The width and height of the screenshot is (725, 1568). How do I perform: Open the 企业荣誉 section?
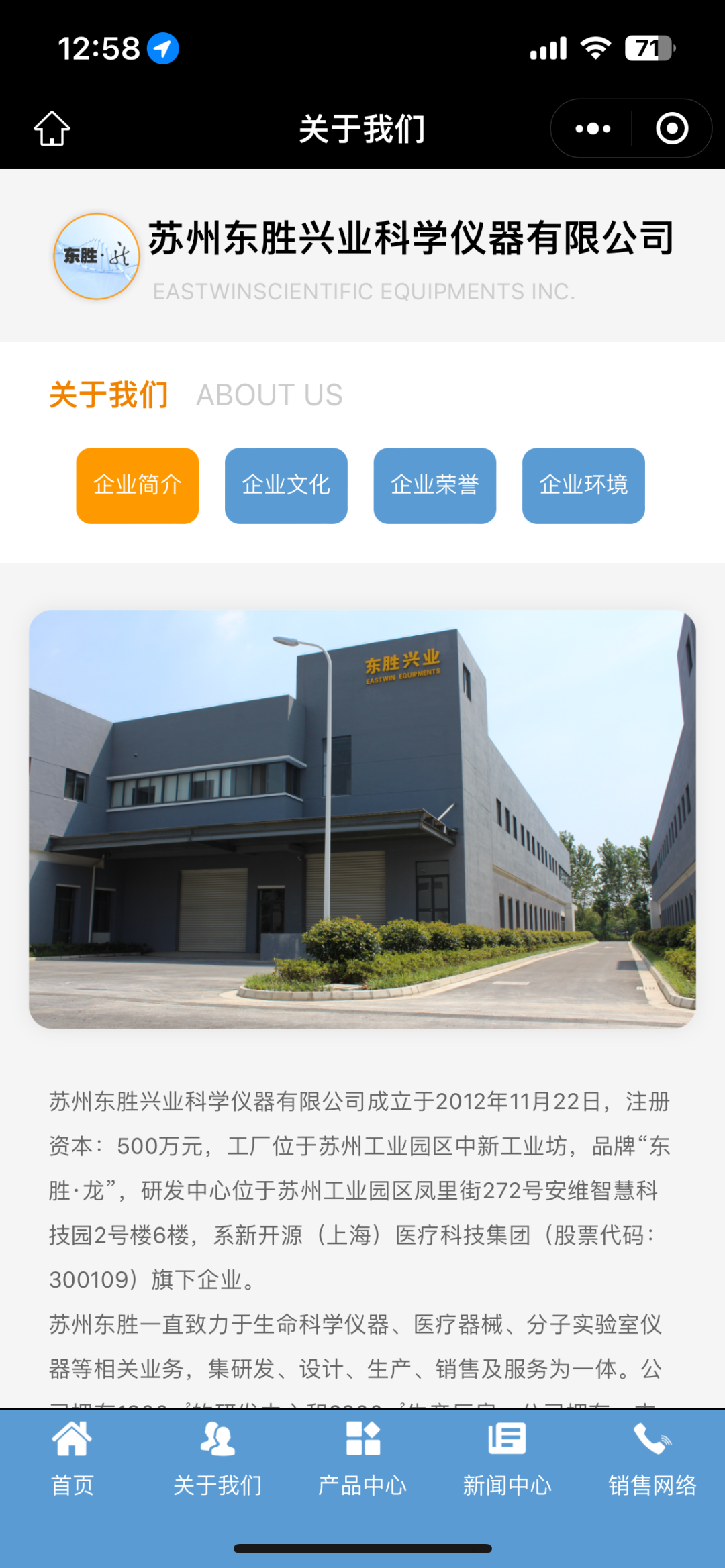click(x=435, y=485)
